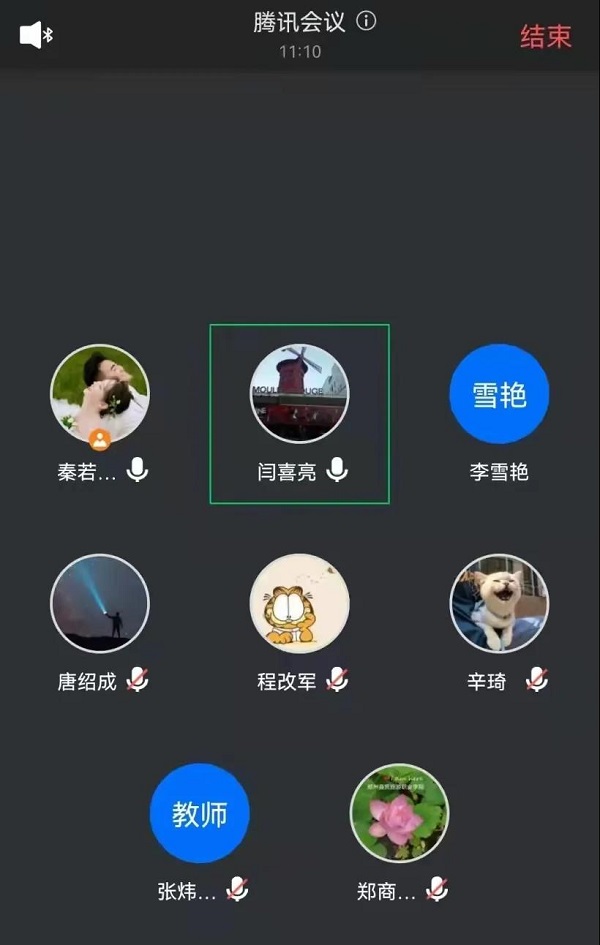Select participant 郑商… flower avatar

tap(399, 813)
